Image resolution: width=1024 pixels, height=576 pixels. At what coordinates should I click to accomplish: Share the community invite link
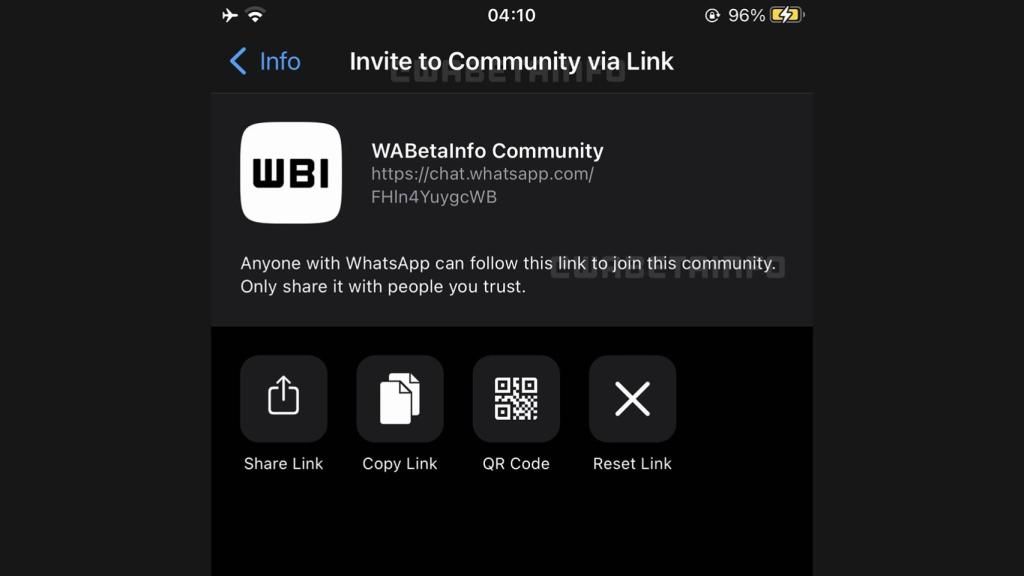(283, 399)
